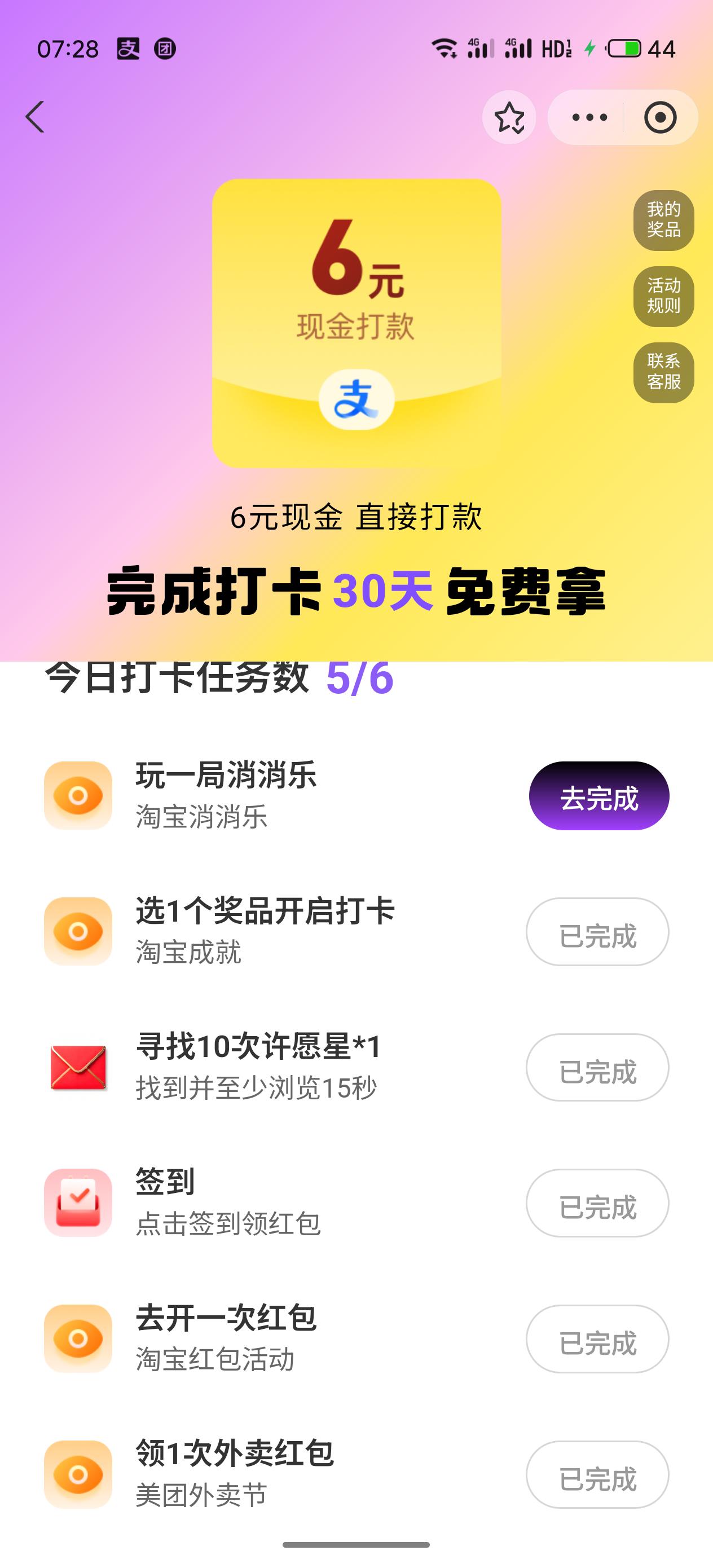The height and width of the screenshot is (1568, 713).
Task: Click the 美团外卖节 task icon
Action: pos(79,1473)
